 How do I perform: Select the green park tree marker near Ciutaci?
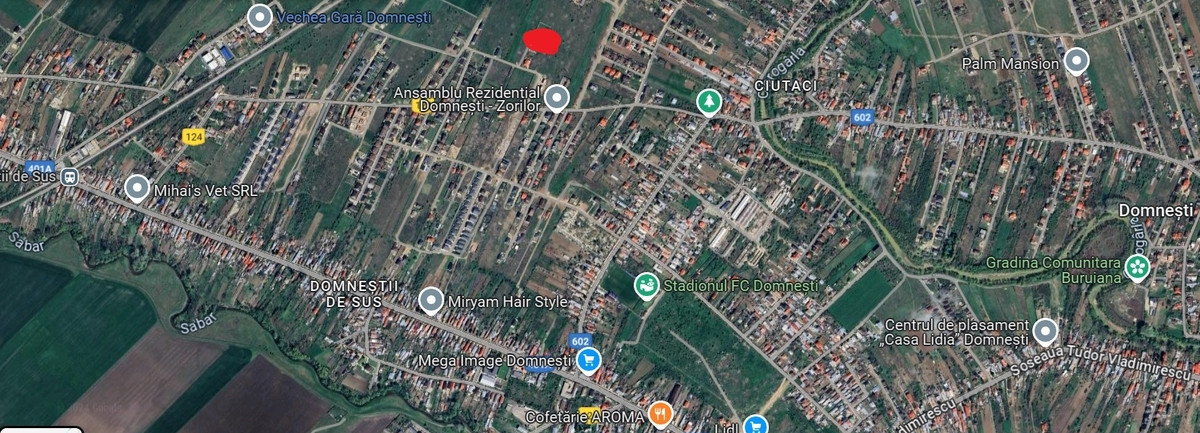pyautogui.click(x=709, y=102)
